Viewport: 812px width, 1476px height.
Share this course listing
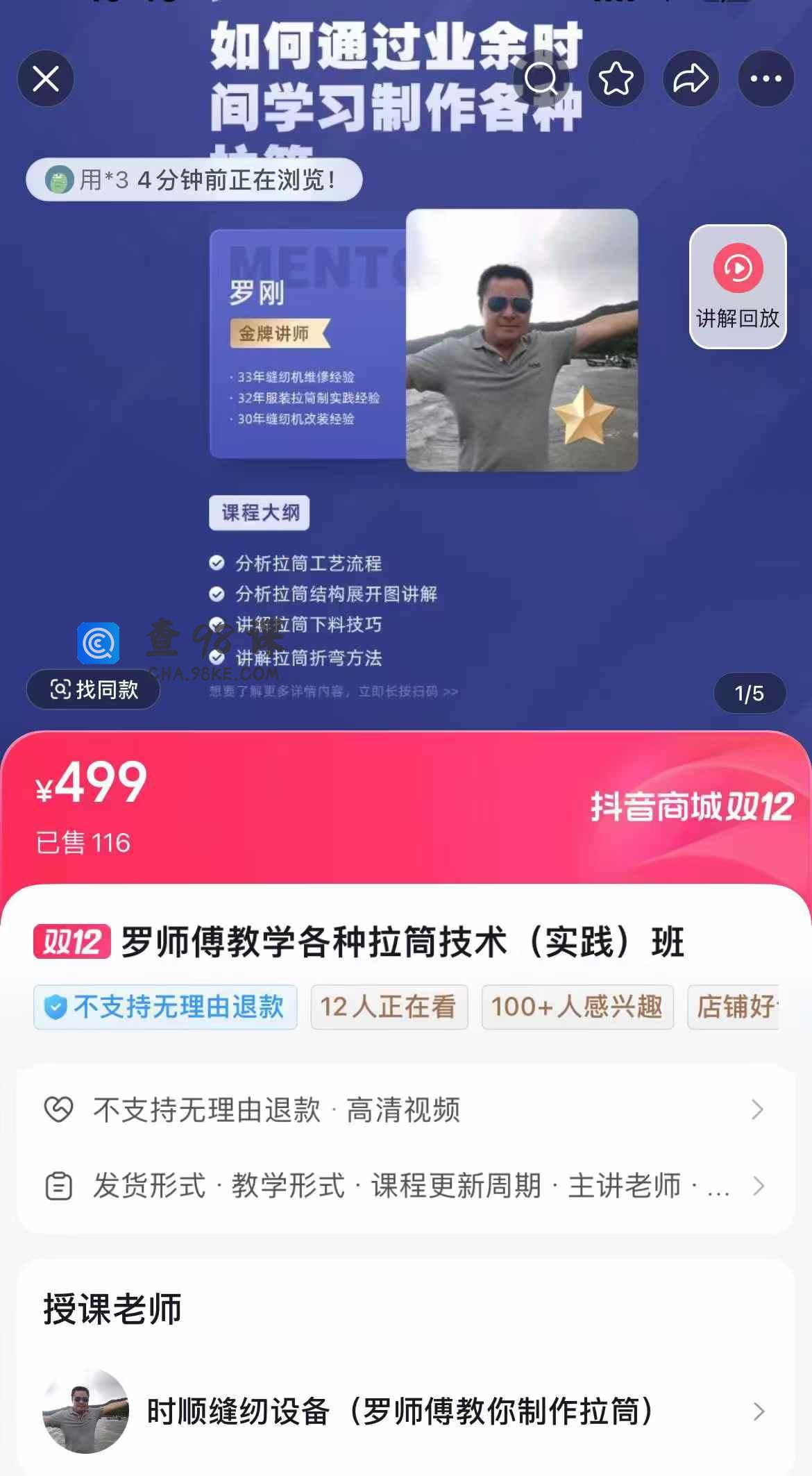pos(691,78)
